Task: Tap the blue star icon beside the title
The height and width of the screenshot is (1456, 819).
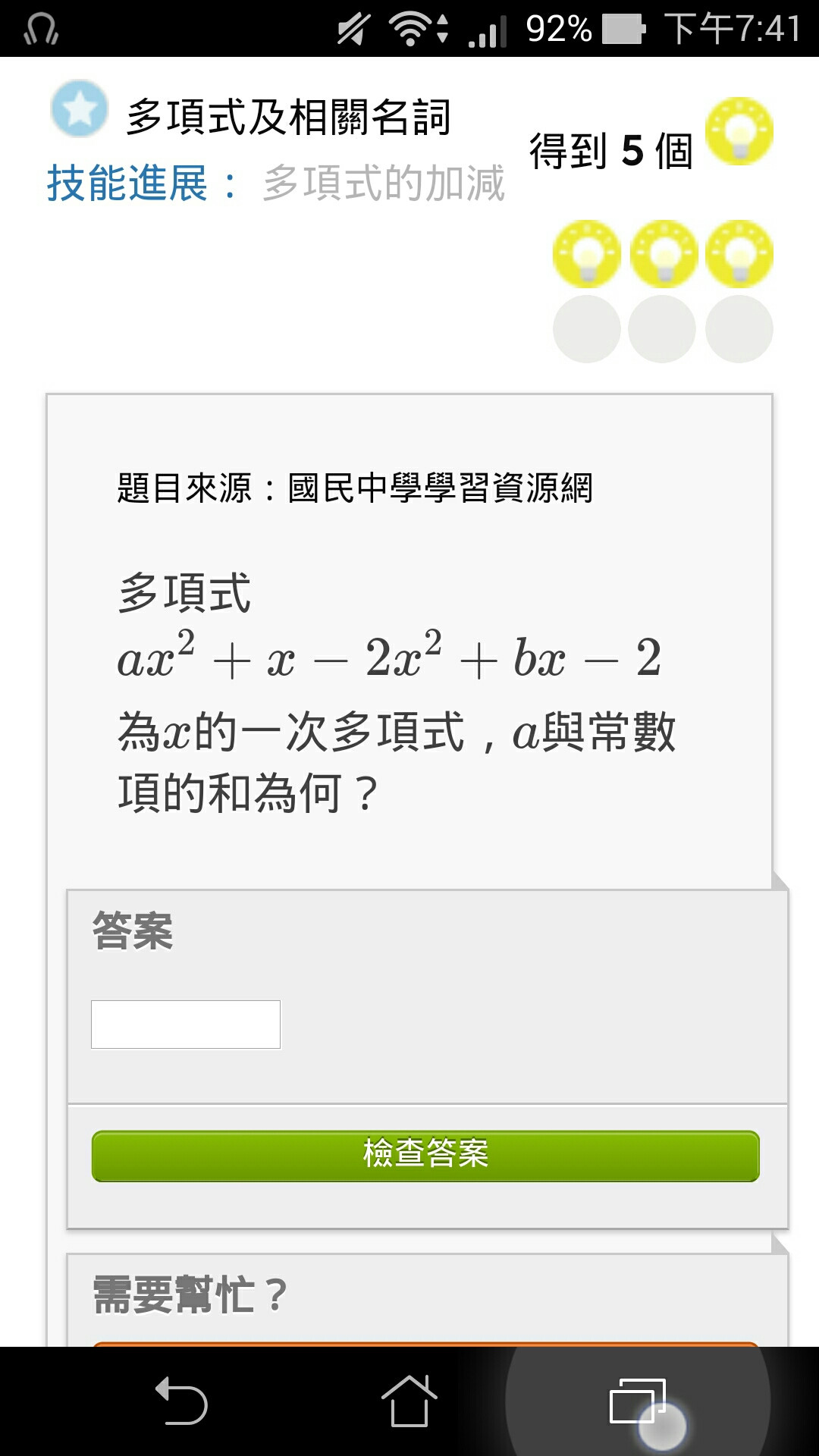Action: [80, 108]
